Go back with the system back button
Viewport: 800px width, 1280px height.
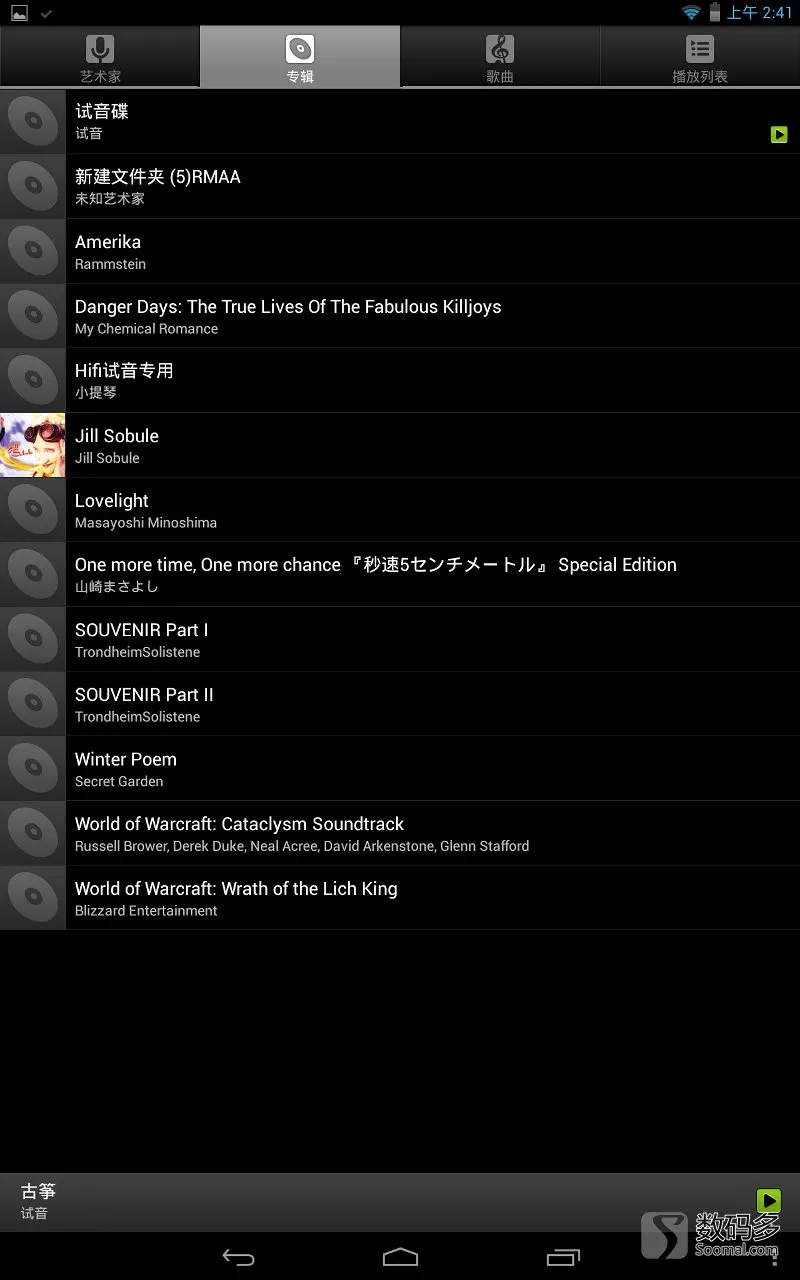pos(238,1257)
